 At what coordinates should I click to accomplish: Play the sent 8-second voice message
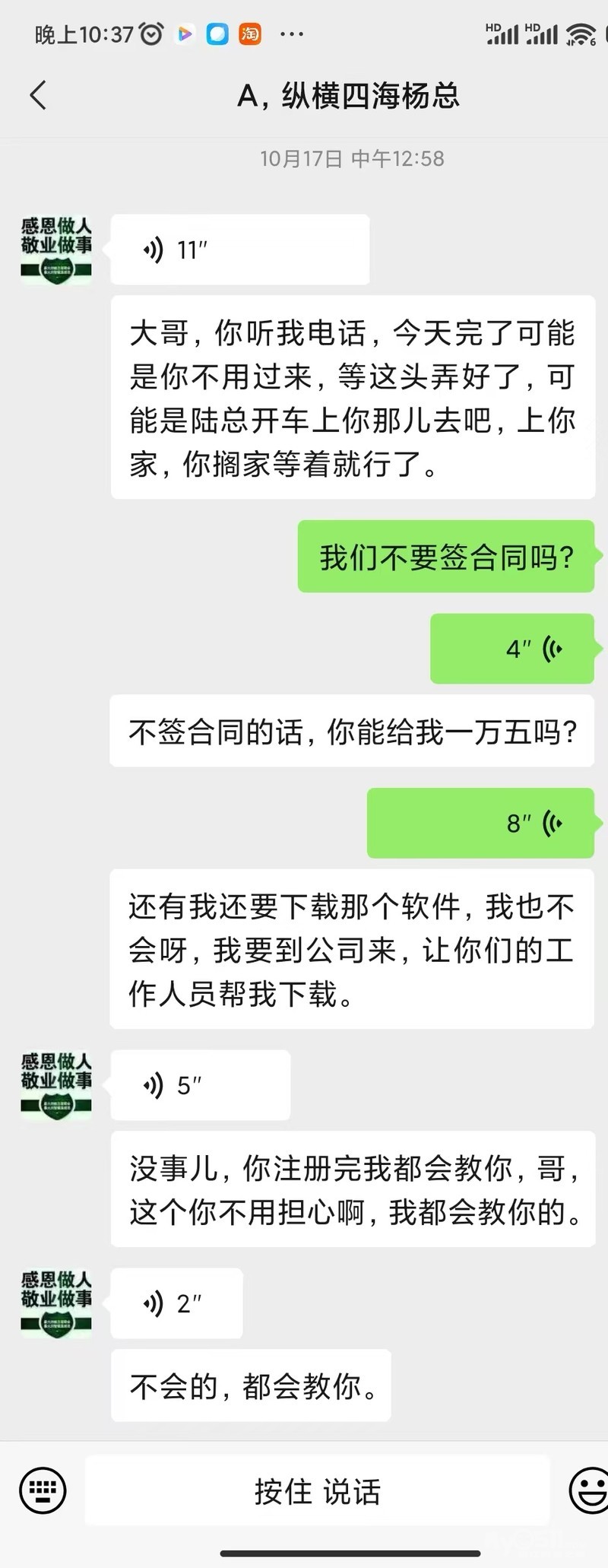[480, 823]
